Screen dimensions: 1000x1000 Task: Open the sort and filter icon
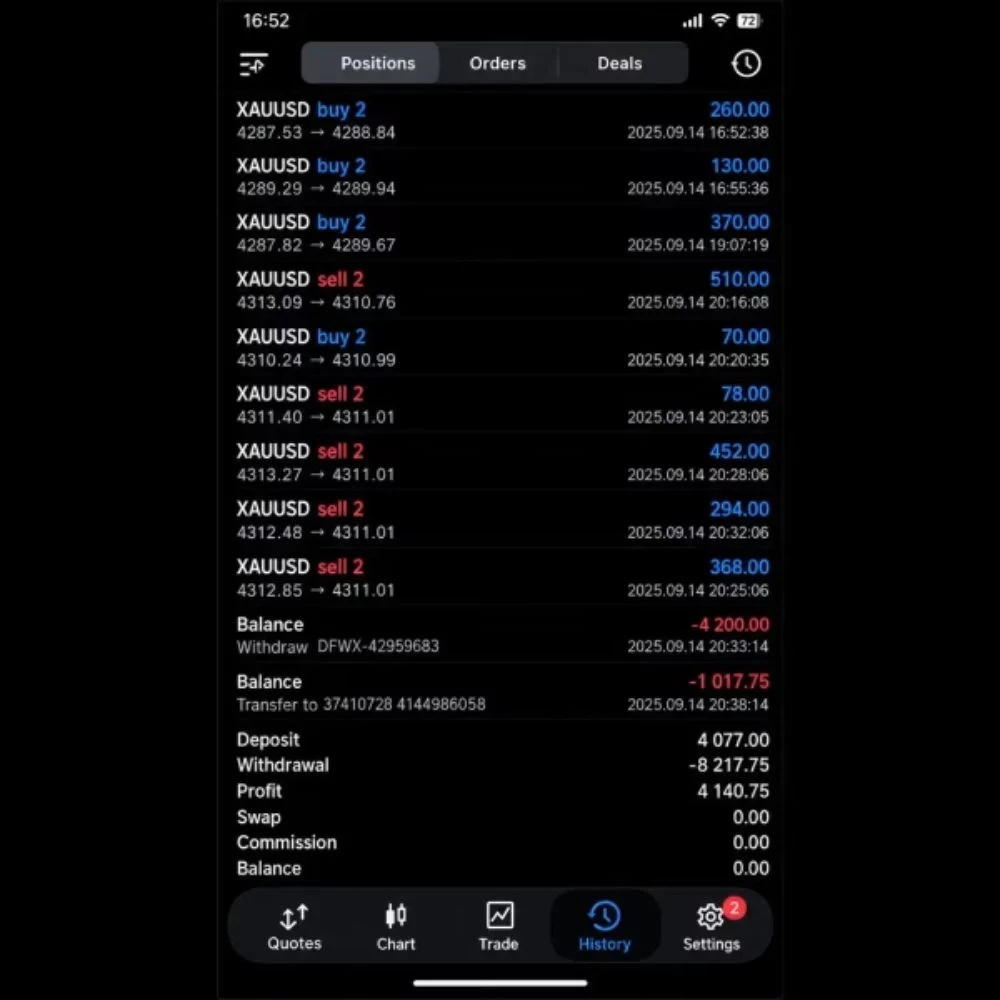click(x=253, y=64)
